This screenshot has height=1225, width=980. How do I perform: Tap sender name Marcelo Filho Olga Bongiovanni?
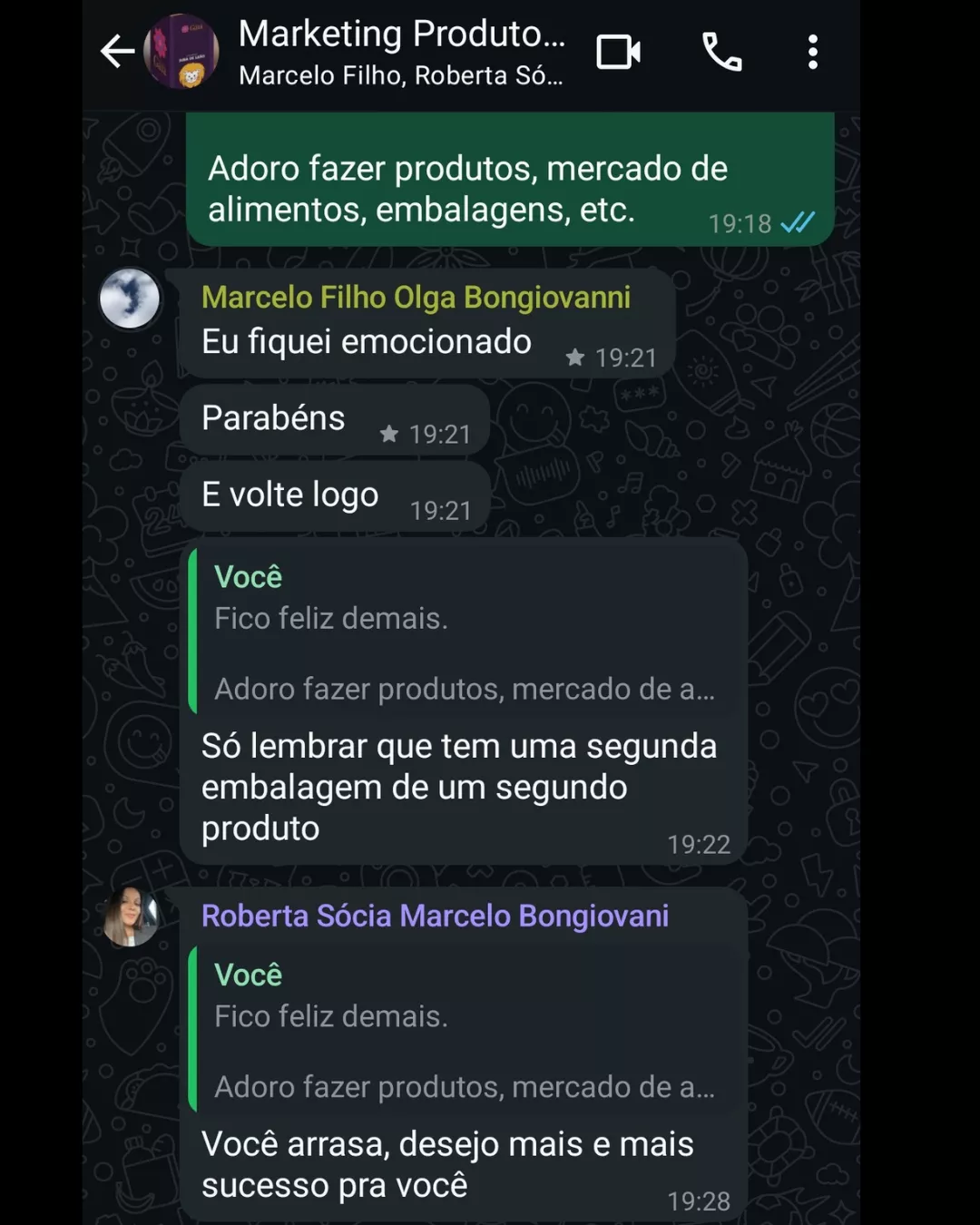[x=416, y=298]
